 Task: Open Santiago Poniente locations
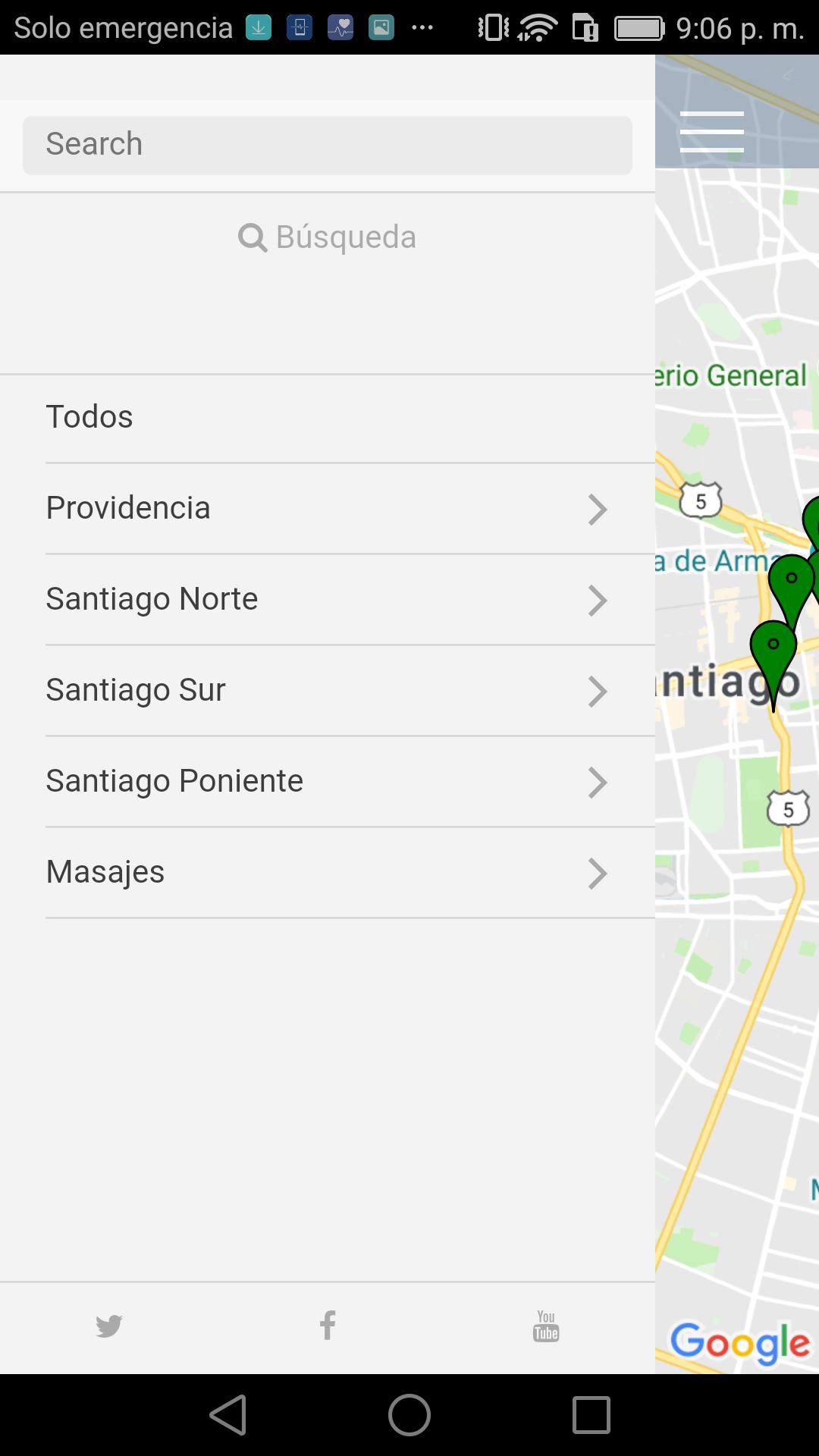click(x=327, y=781)
